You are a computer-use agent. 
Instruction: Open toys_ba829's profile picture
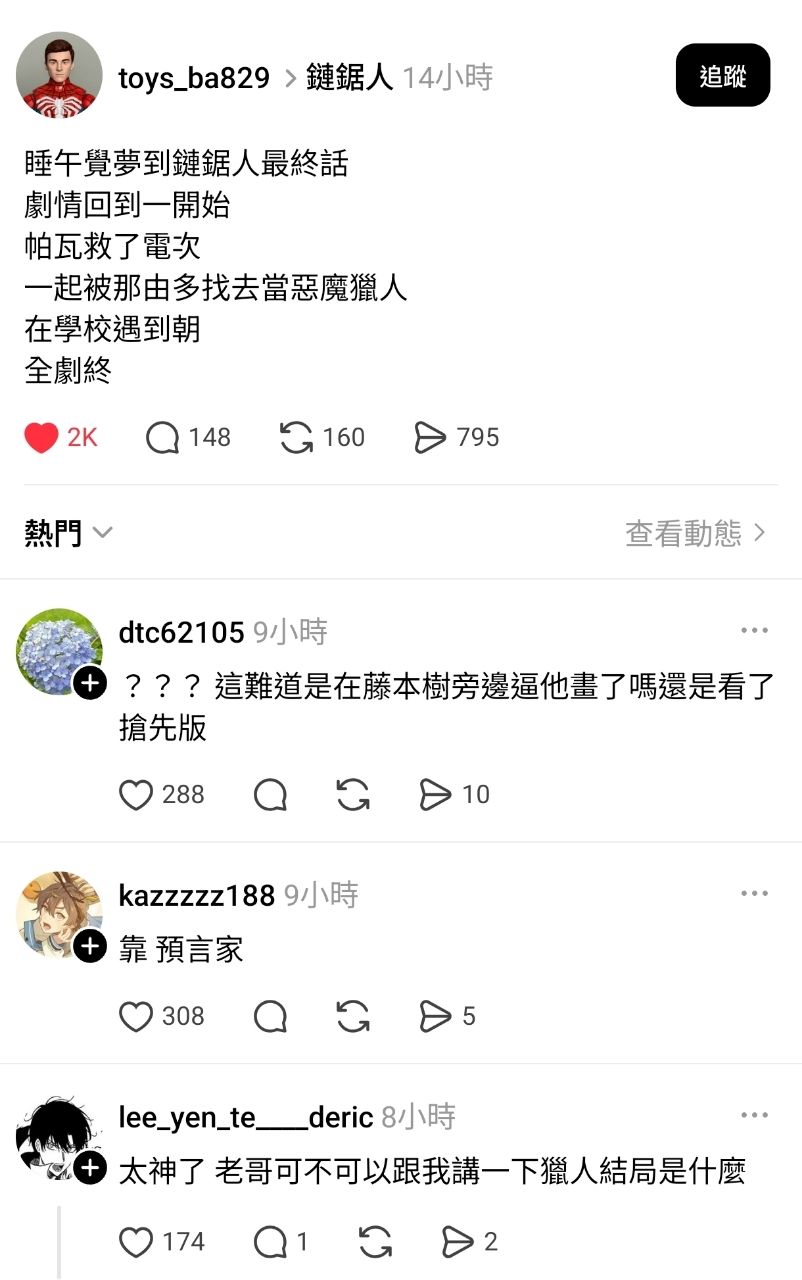tap(59, 75)
